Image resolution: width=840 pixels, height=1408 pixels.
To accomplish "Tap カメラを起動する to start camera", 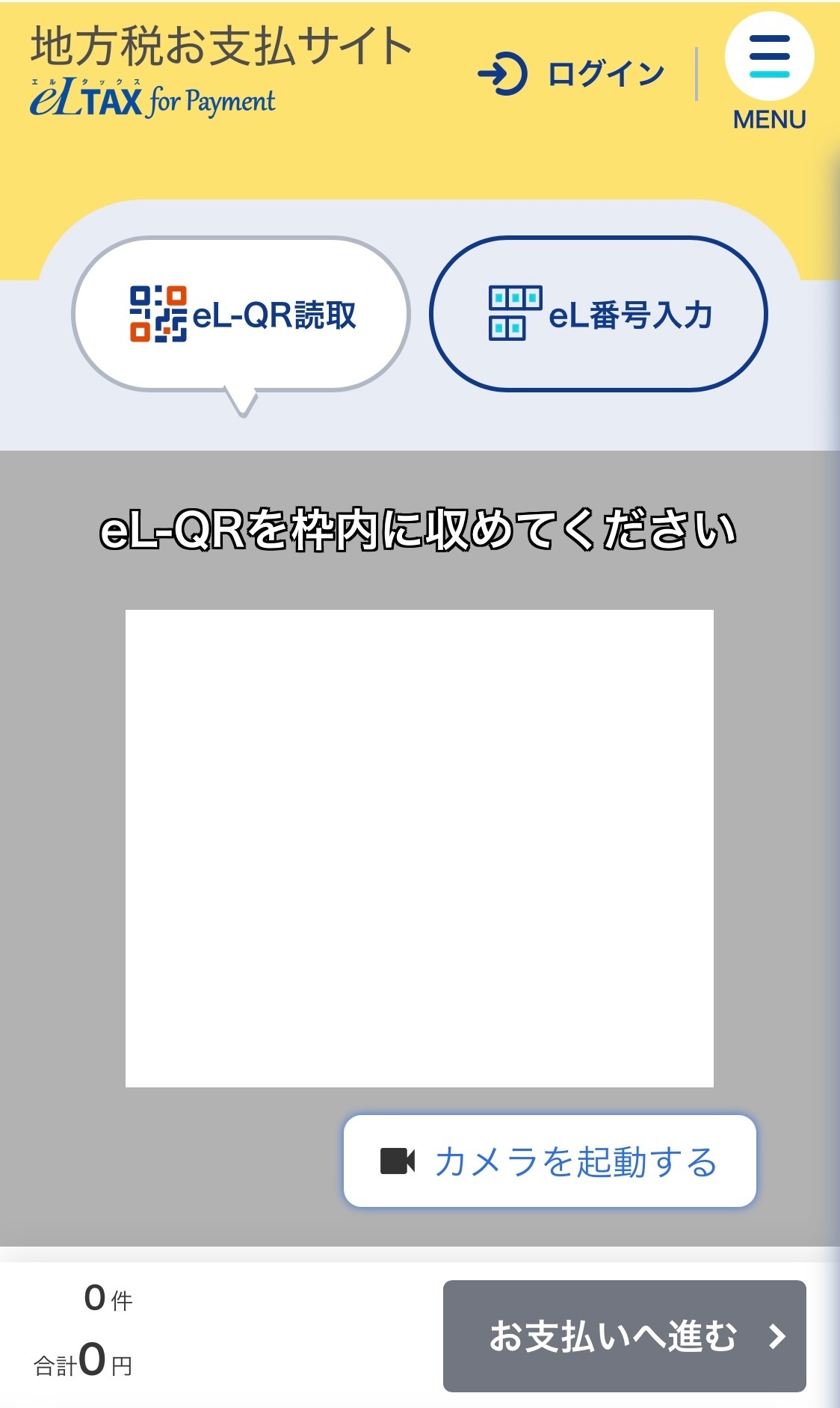I will (x=550, y=1161).
